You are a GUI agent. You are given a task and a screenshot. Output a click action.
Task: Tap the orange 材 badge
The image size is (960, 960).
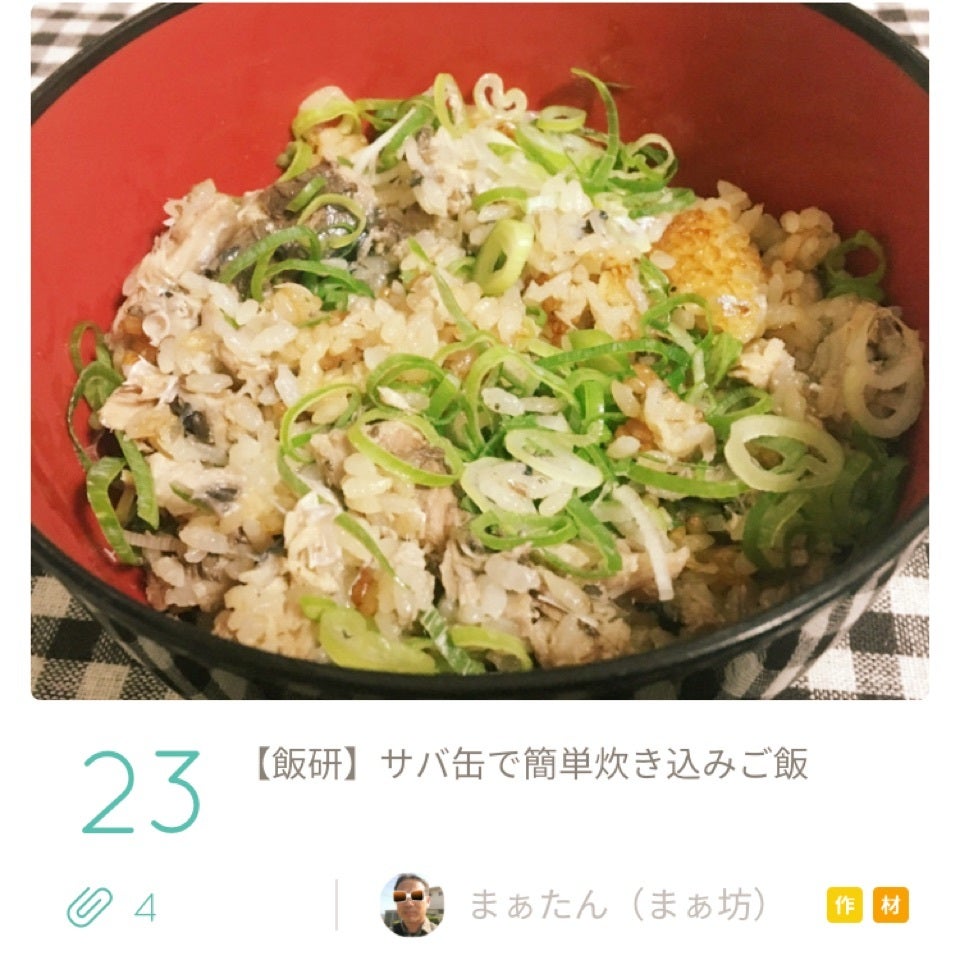point(890,905)
